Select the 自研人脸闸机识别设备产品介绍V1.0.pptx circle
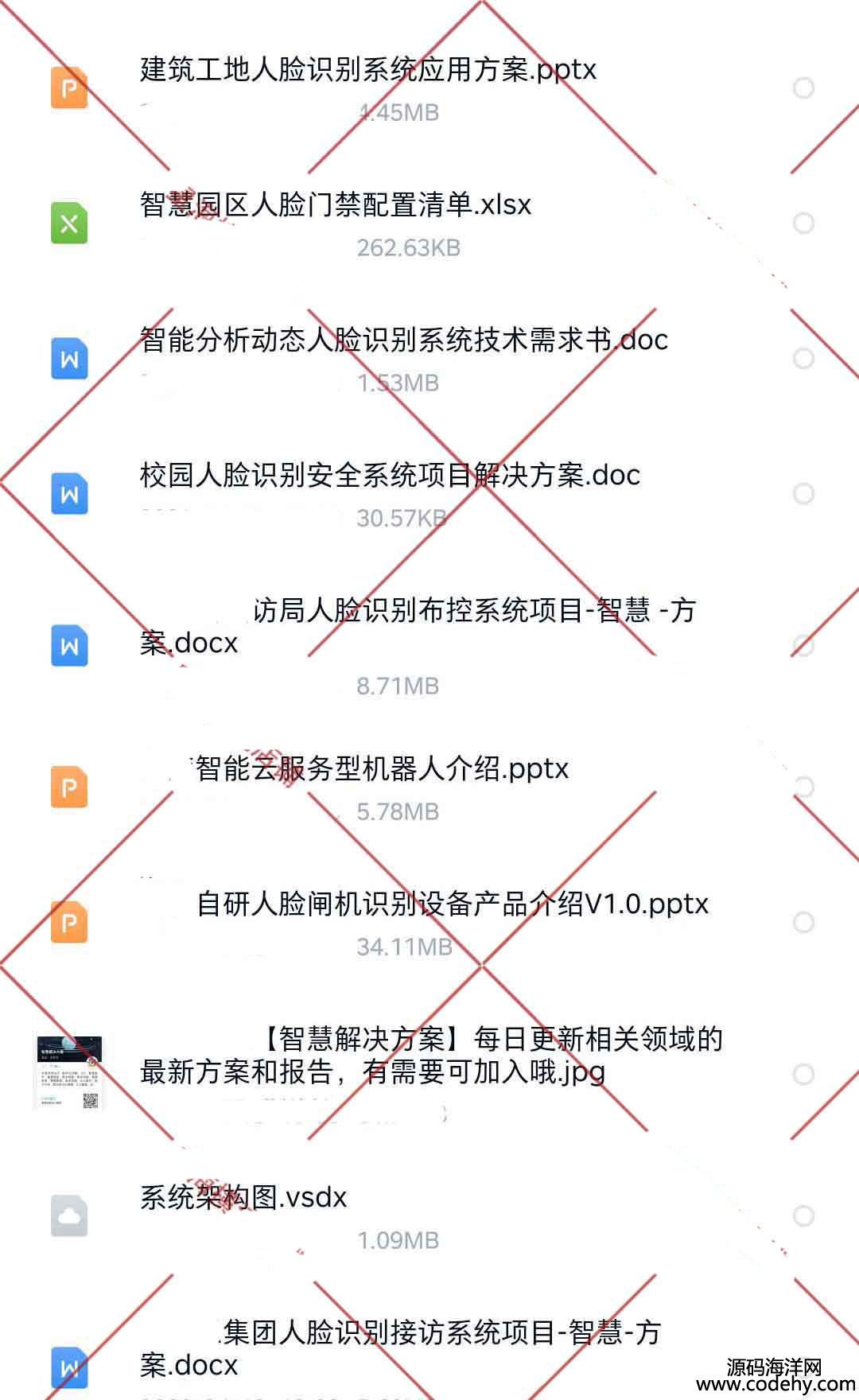The image size is (859, 1400). tap(803, 923)
